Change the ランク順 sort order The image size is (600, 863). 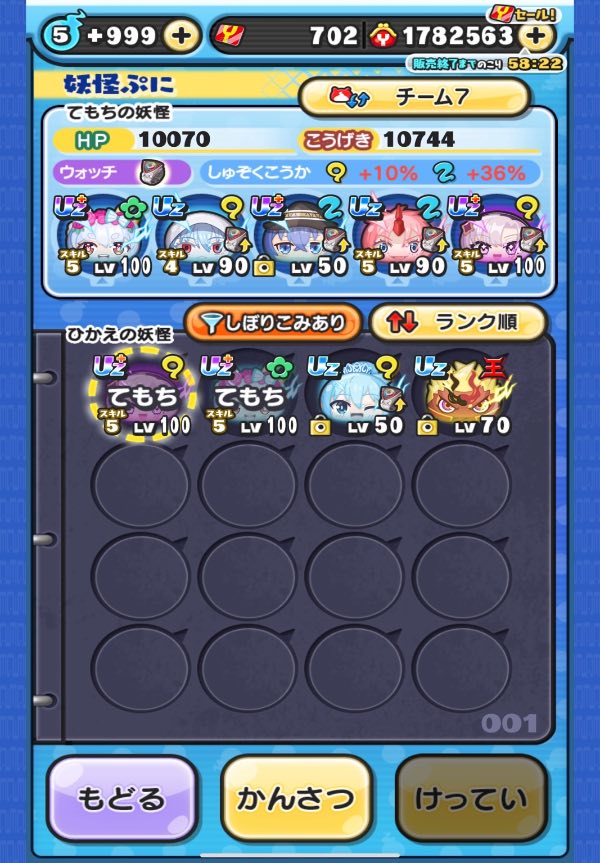click(458, 322)
